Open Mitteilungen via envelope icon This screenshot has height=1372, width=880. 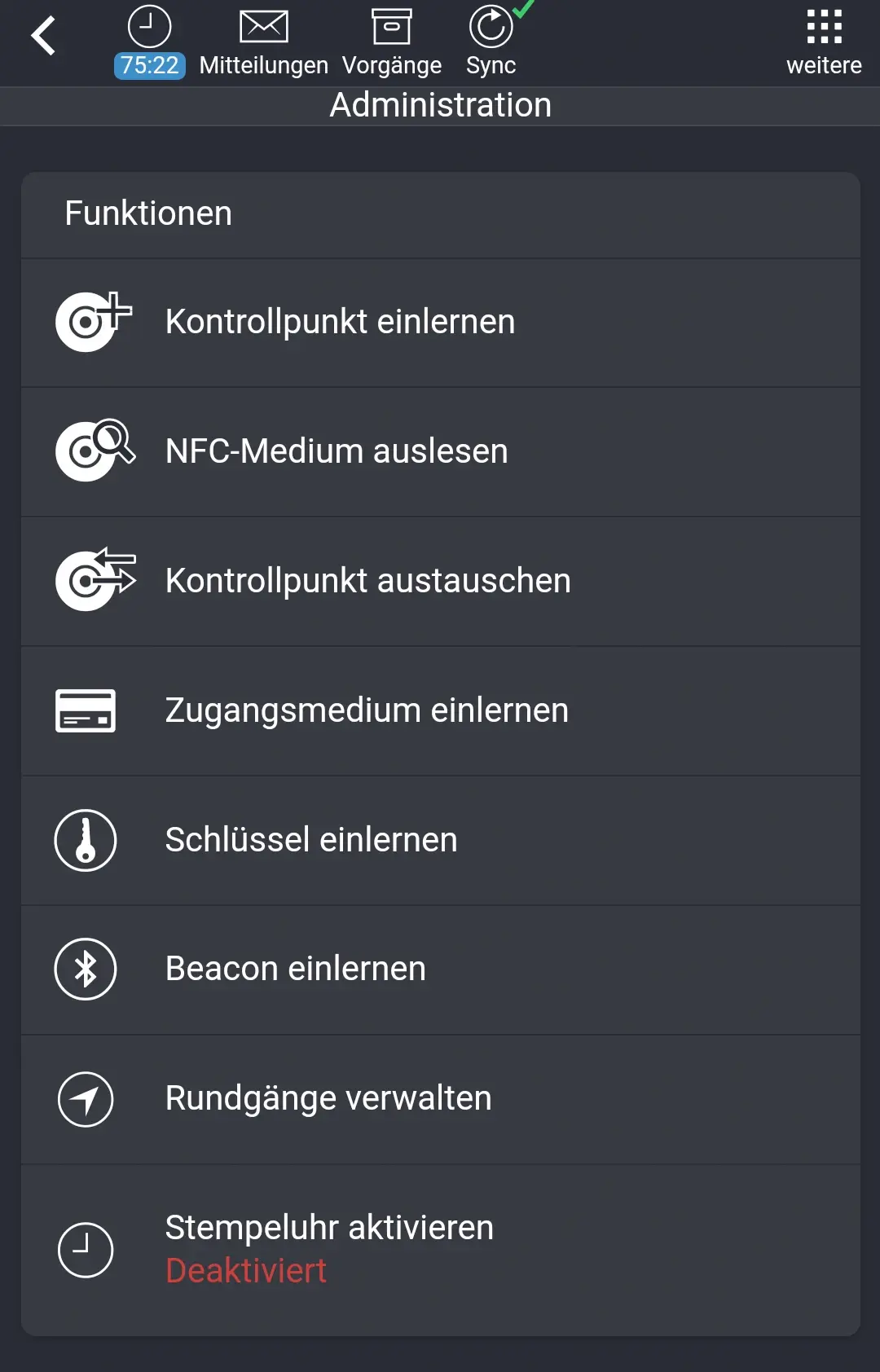click(262, 25)
